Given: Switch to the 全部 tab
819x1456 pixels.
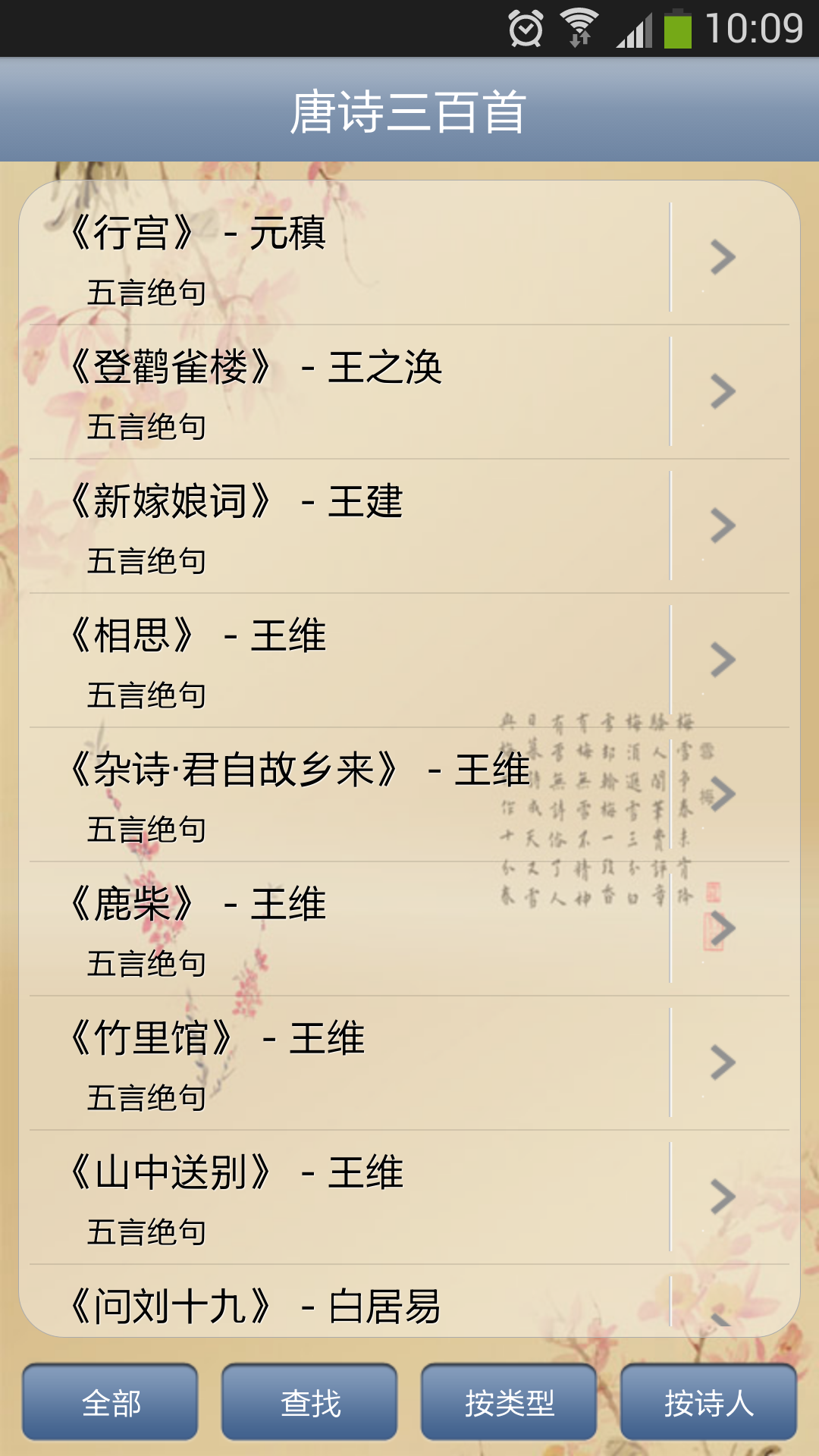Looking at the screenshot, I should pos(111,1402).
